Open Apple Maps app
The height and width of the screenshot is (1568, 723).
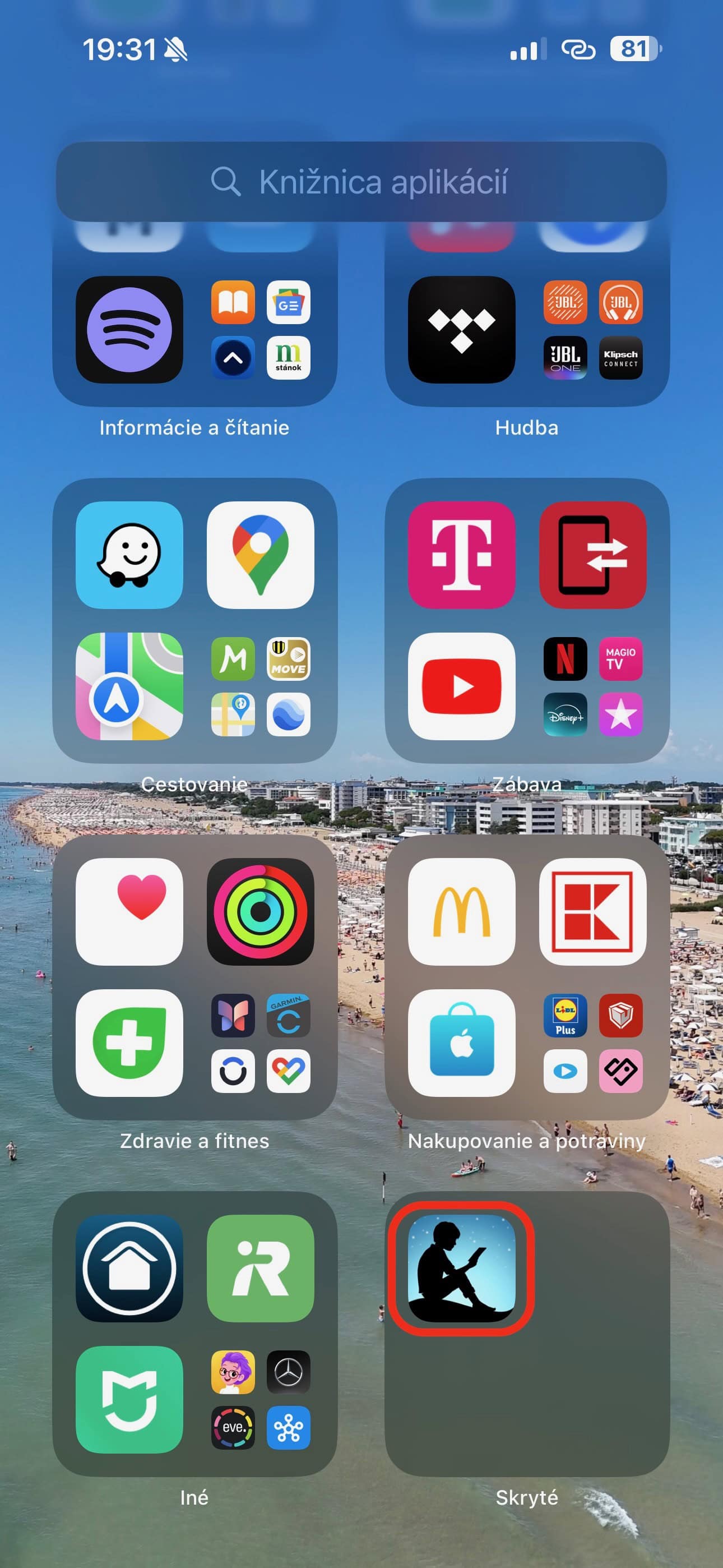[129, 686]
